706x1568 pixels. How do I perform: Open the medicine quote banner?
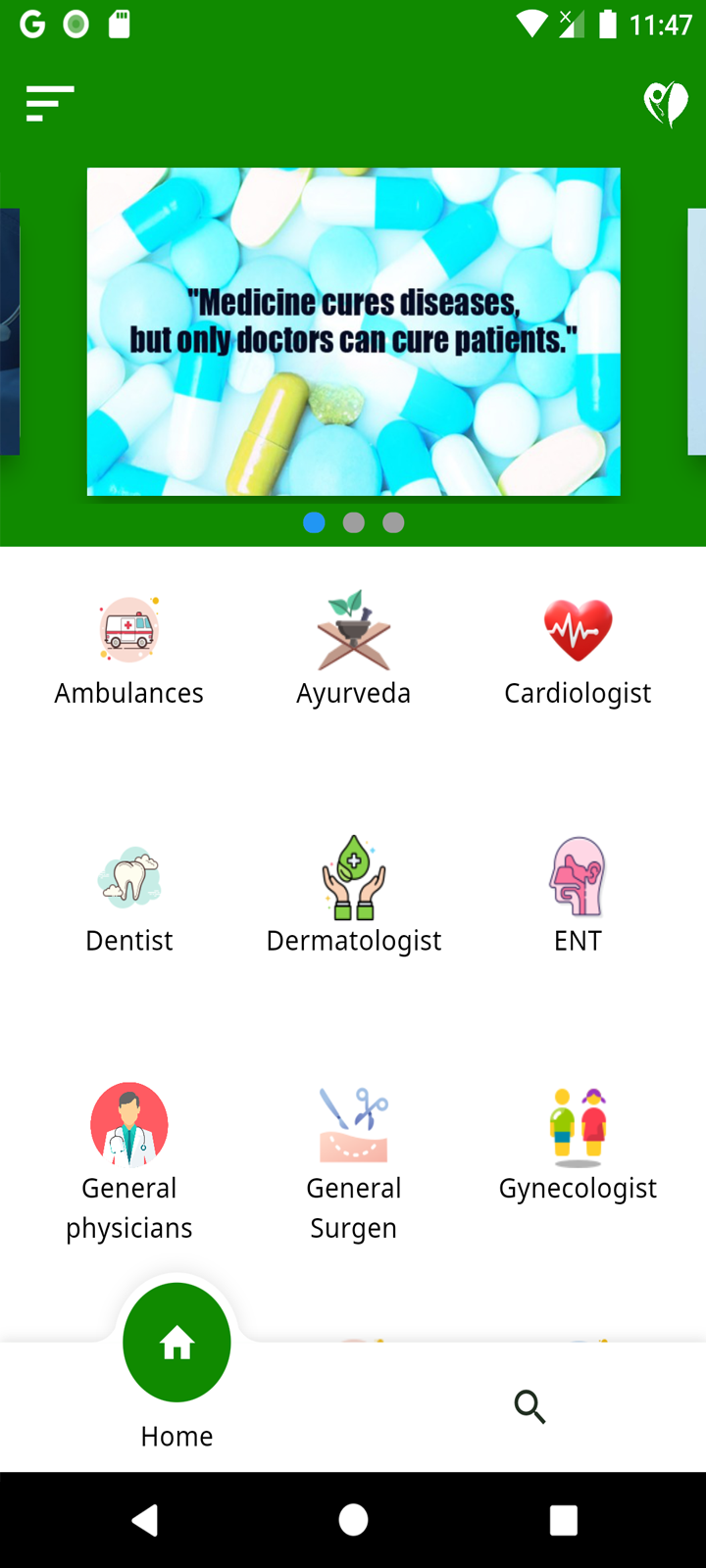[353, 331]
